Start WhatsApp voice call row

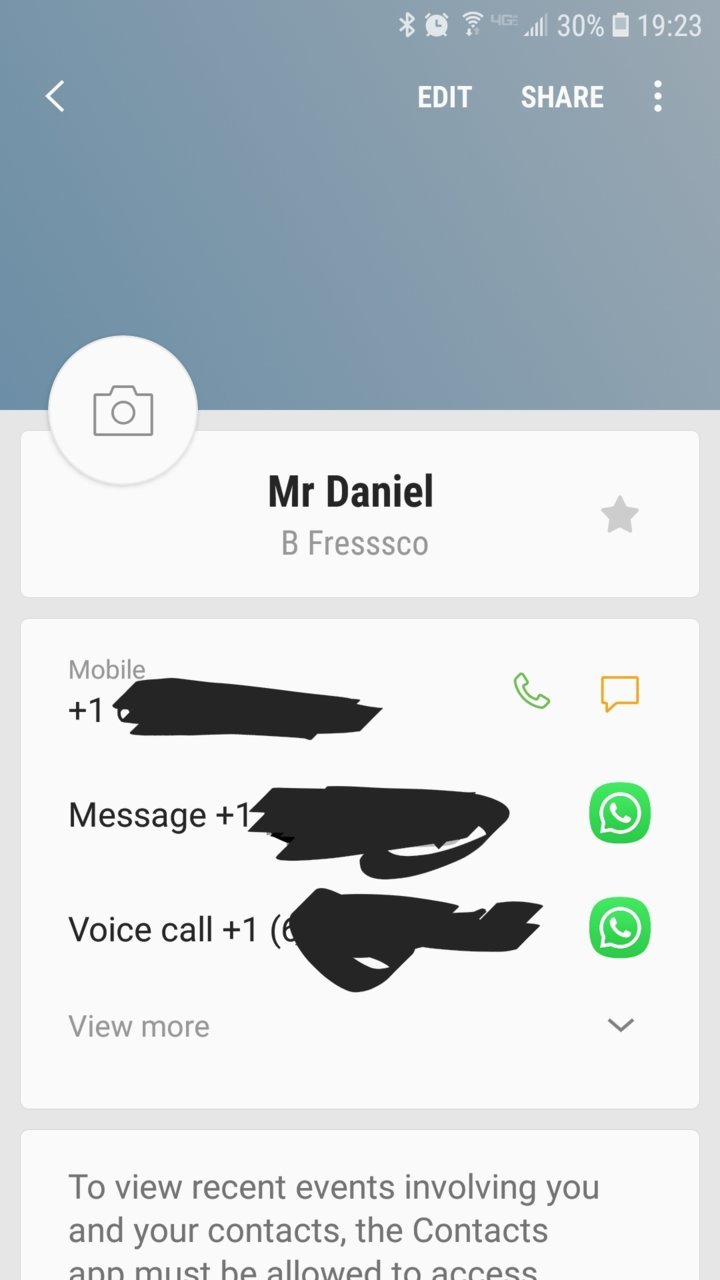click(x=359, y=929)
